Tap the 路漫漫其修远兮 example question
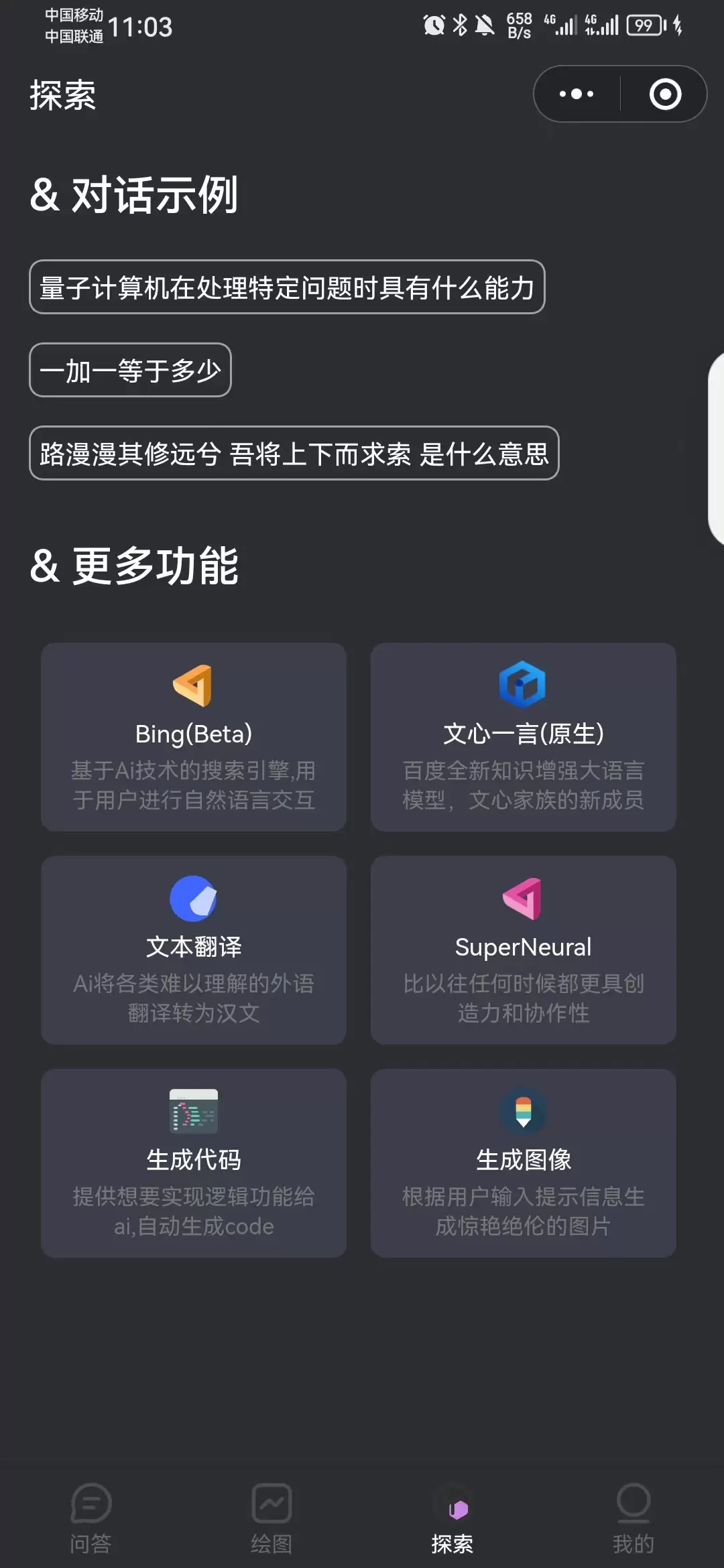The width and height of the screenshot is (724, 1568). tap(294, 453)
